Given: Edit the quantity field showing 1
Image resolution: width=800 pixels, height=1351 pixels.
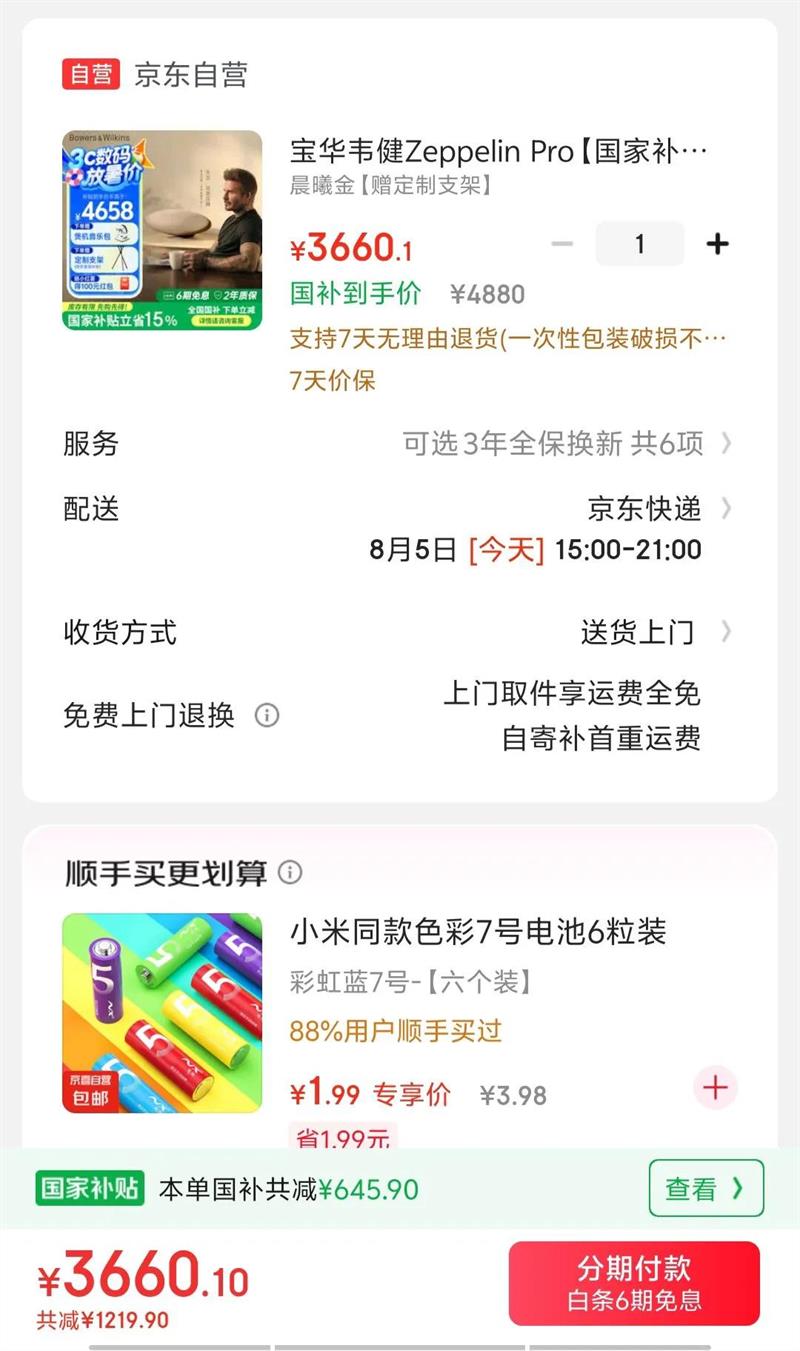Looking at the screenshot, I should [x=640, y=244].
